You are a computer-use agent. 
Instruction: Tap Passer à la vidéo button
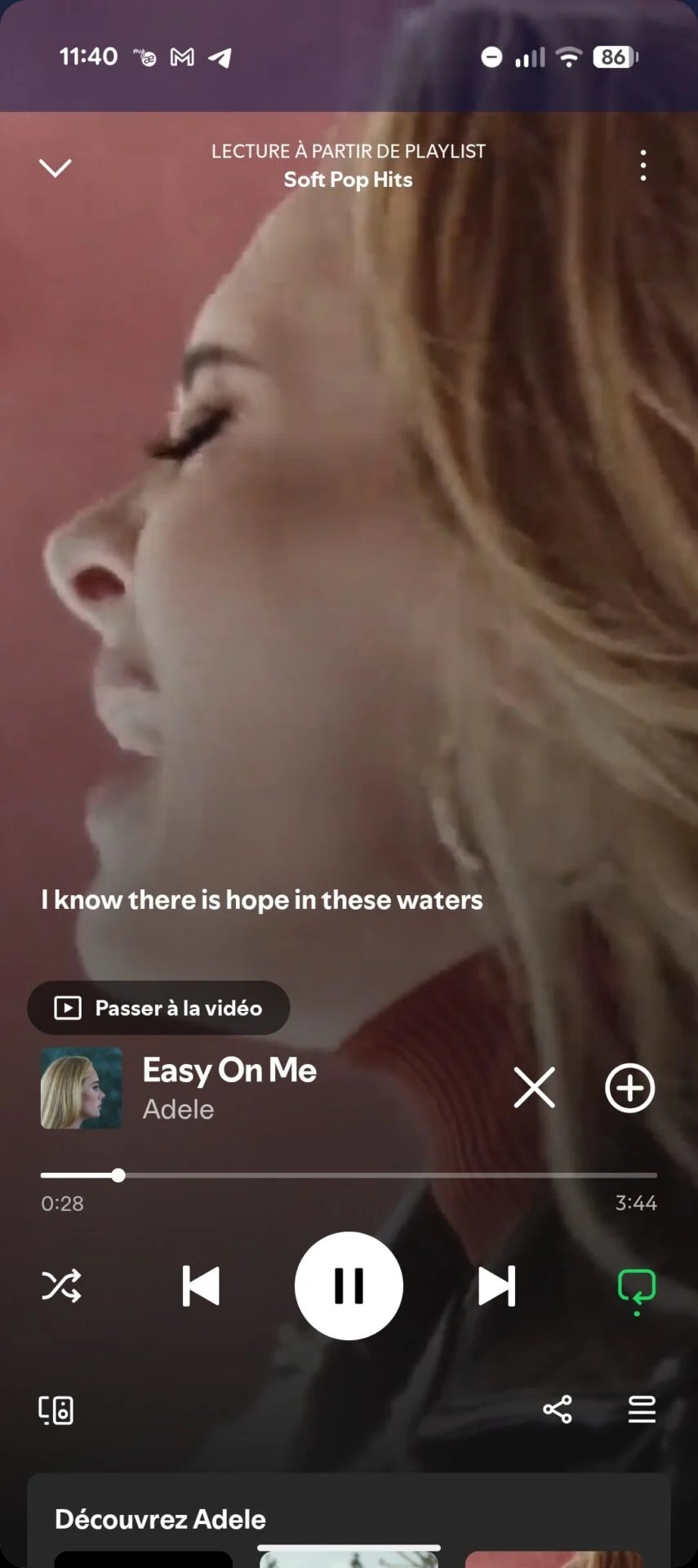[x=158, y=1008]
